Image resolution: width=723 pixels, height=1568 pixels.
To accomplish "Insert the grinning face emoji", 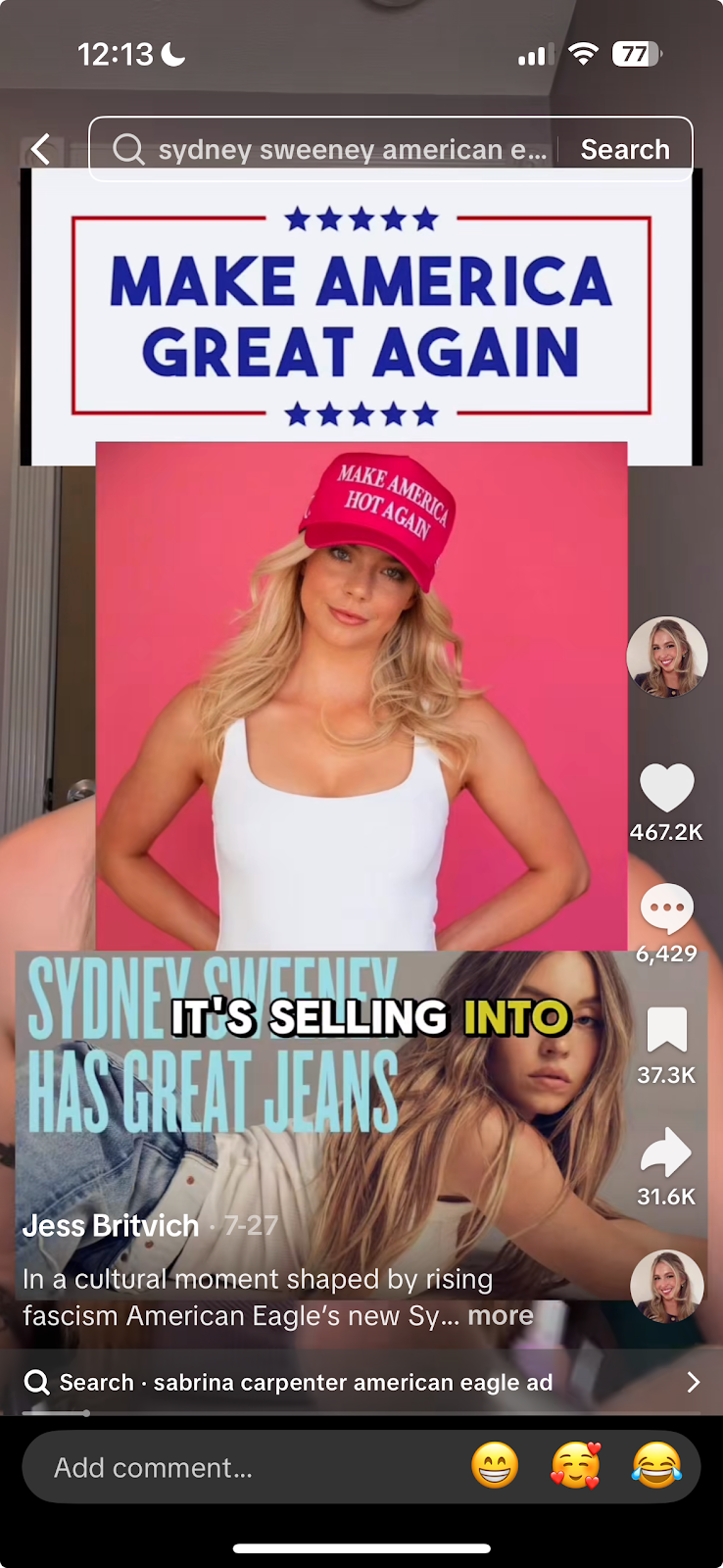I will tap(495, 1467).
